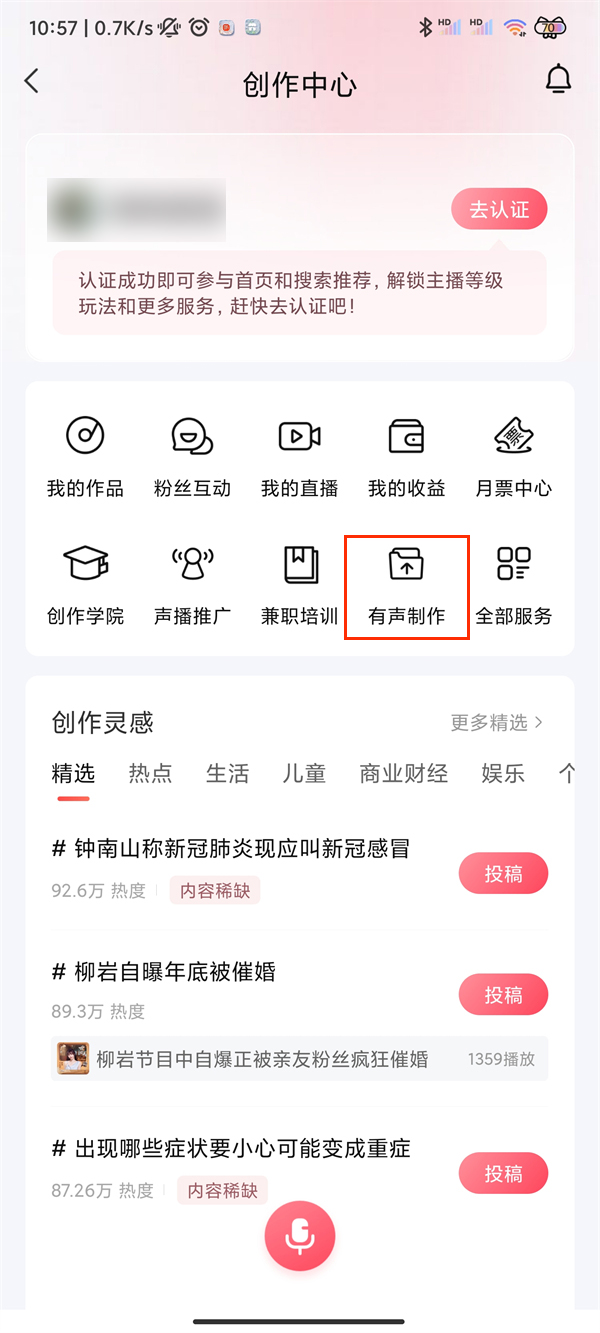Image resolution: width=600 pixels, height=1333 pixels.
Task: Start recording with the microphone button
Action: click(x=299, y=1237)
